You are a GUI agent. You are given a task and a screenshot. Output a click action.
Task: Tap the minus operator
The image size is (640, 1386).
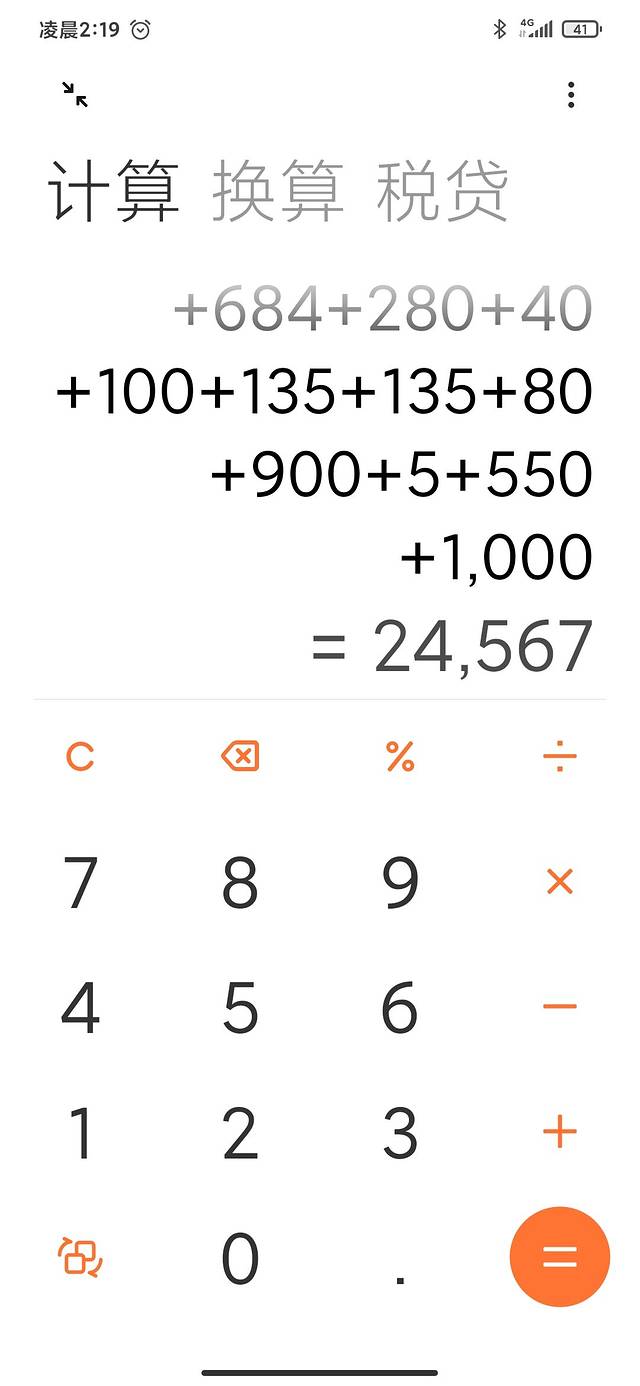(x=559, y=1006)
